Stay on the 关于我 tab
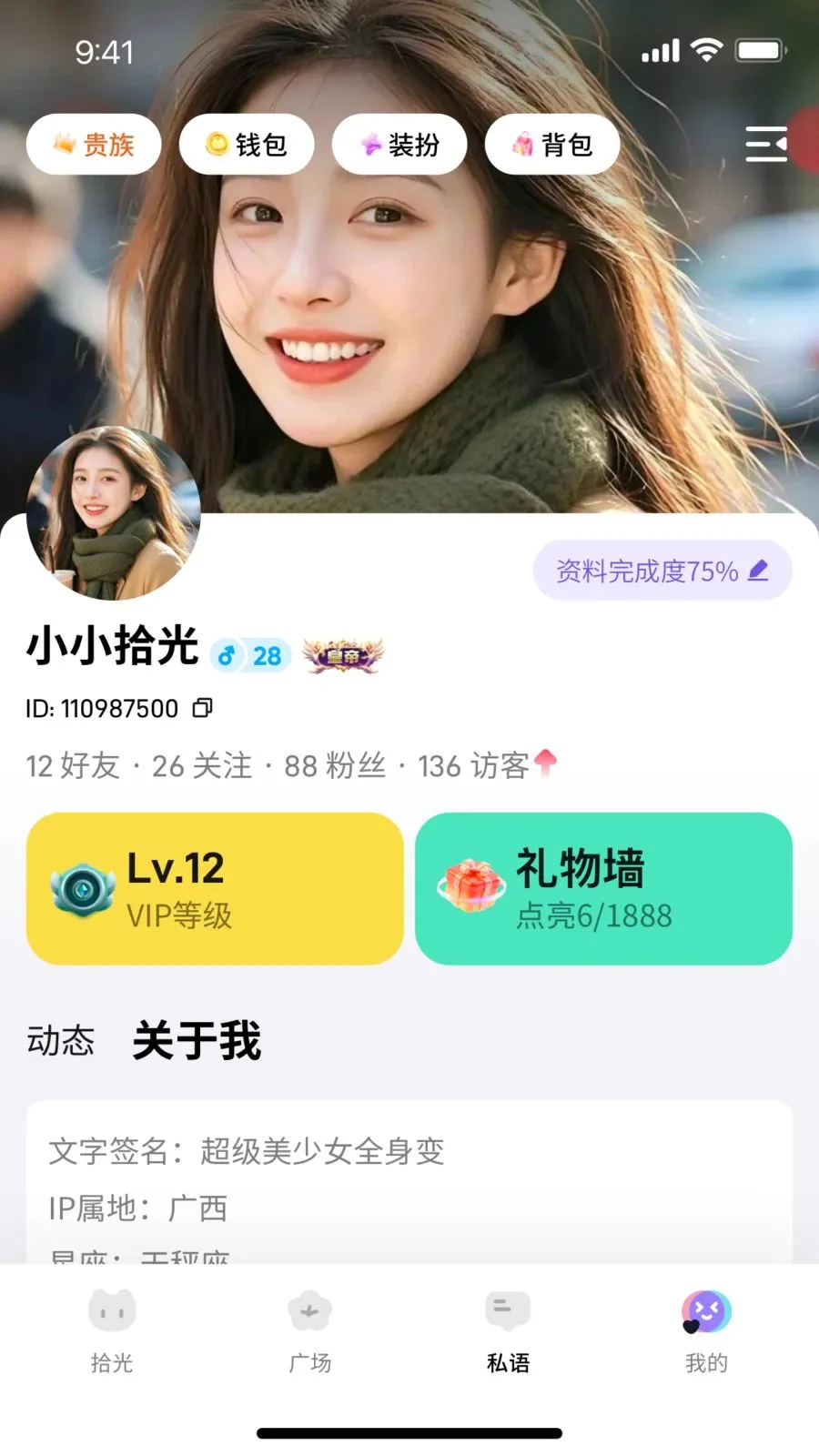Viewport: 819px width, 1456px height. click(x=195, y=1042)
